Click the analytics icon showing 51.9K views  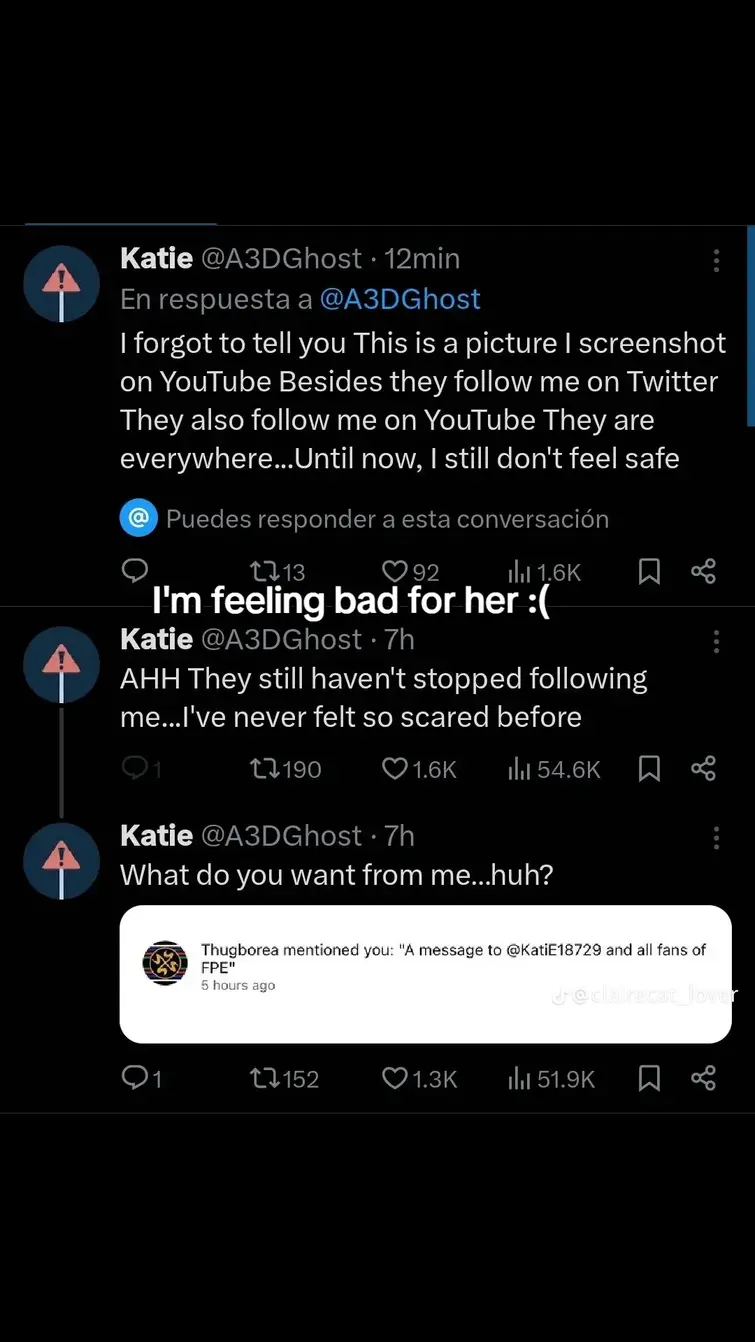(x=520, y=1079)
